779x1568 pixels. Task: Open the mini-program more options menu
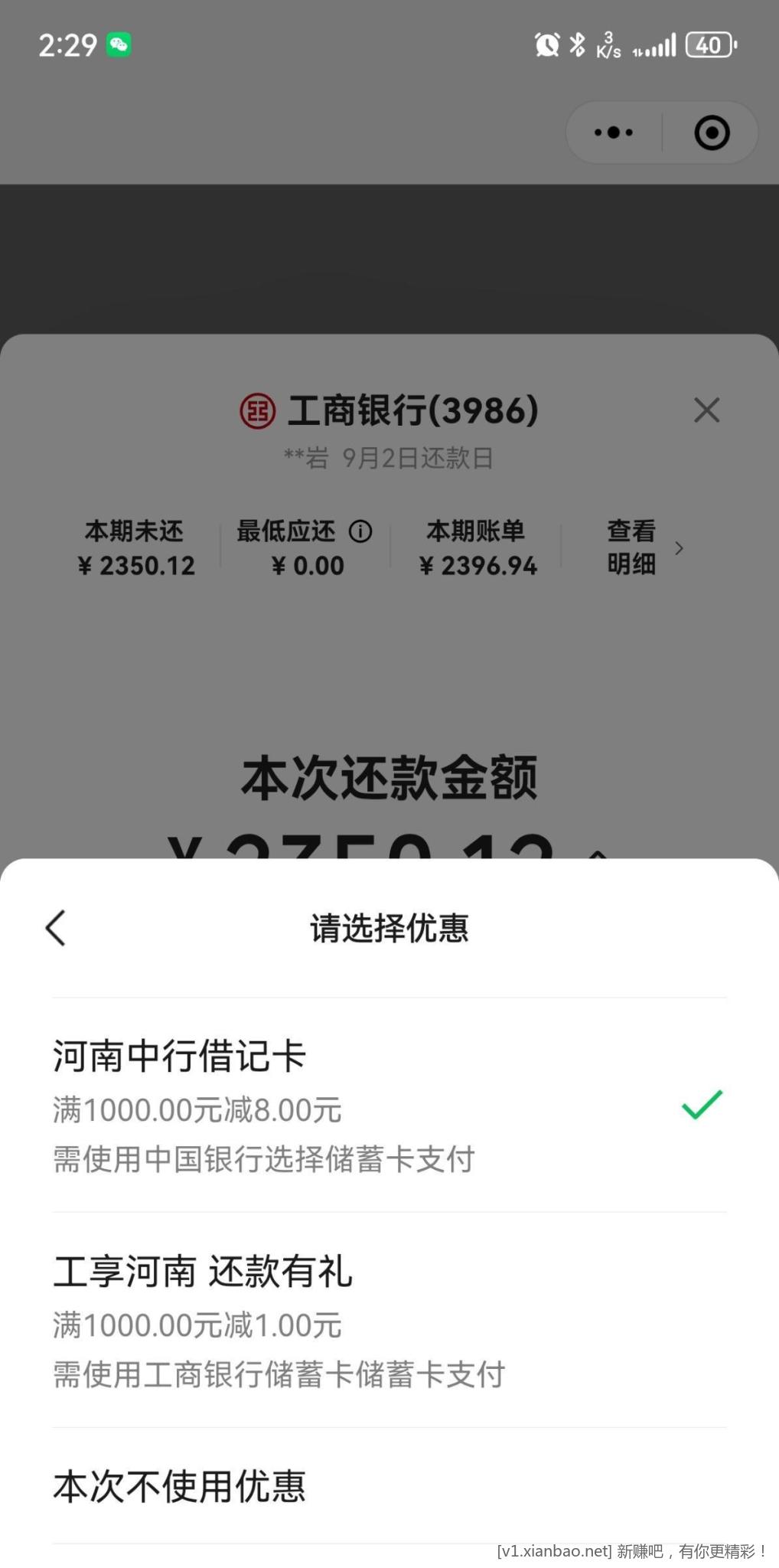[x=611, y=132]
